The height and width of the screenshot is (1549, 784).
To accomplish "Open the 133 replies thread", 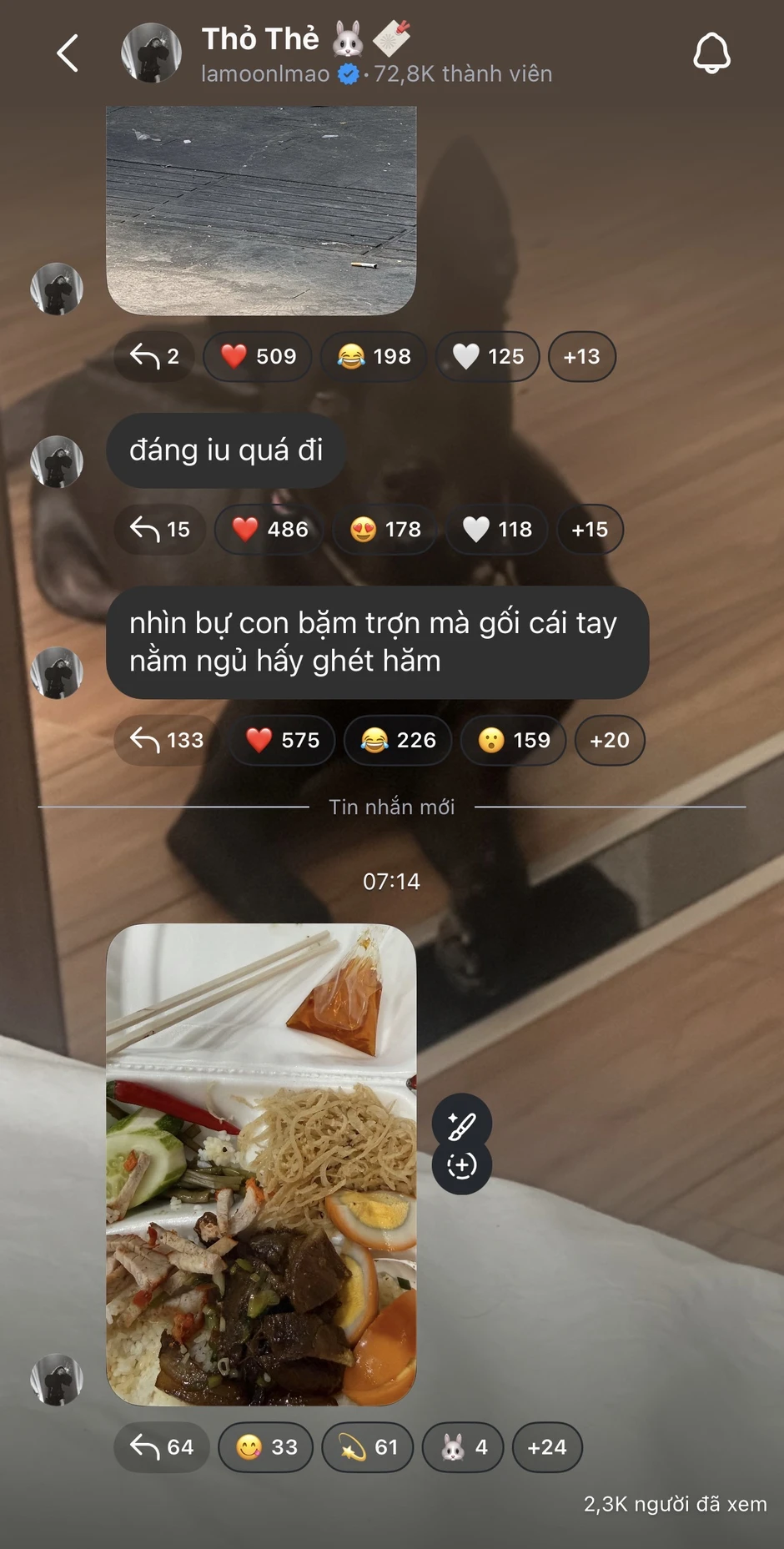I will (166, 740).
